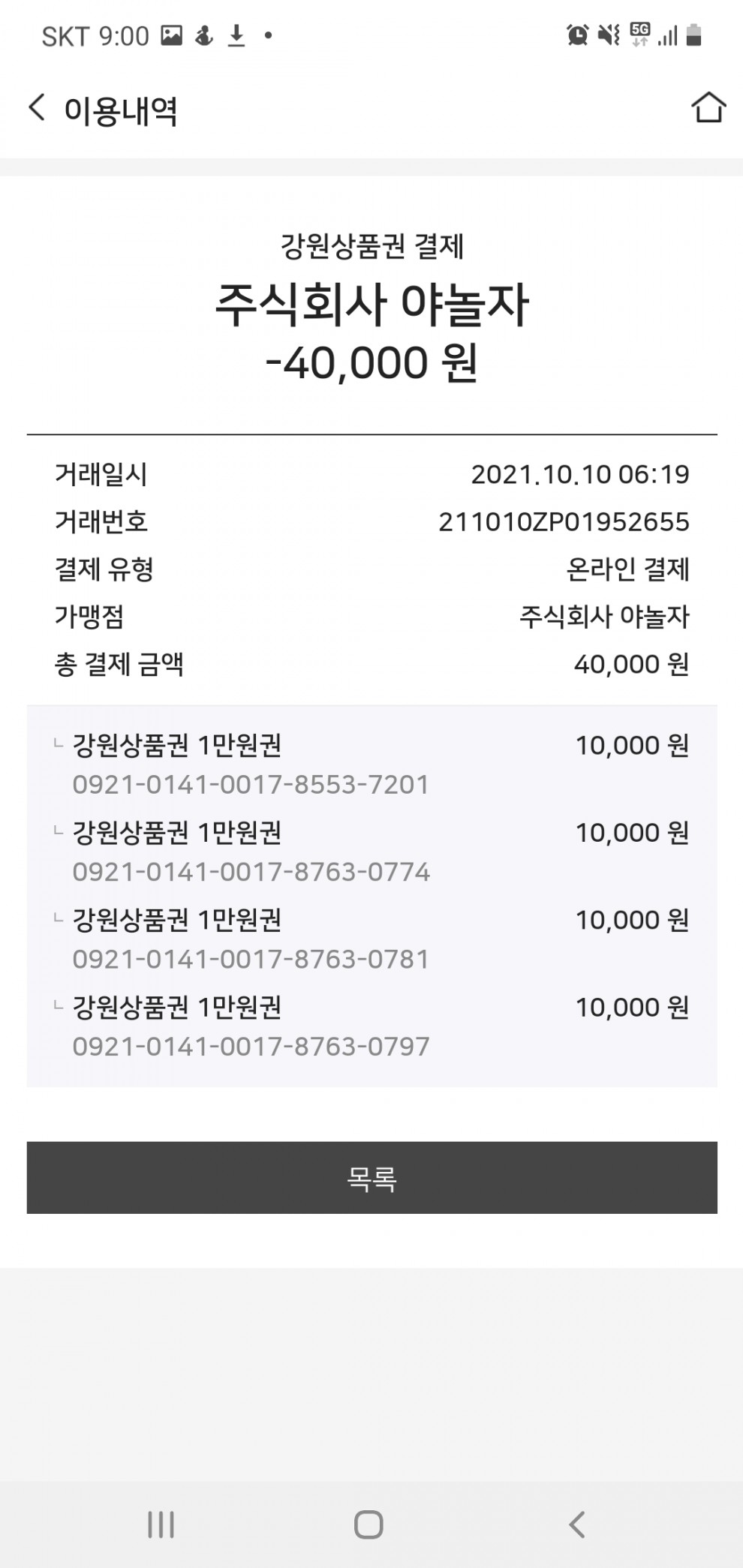Go back from the 이용내역 page
This screenshot has height=1568, width=743.
pos(37,107)
